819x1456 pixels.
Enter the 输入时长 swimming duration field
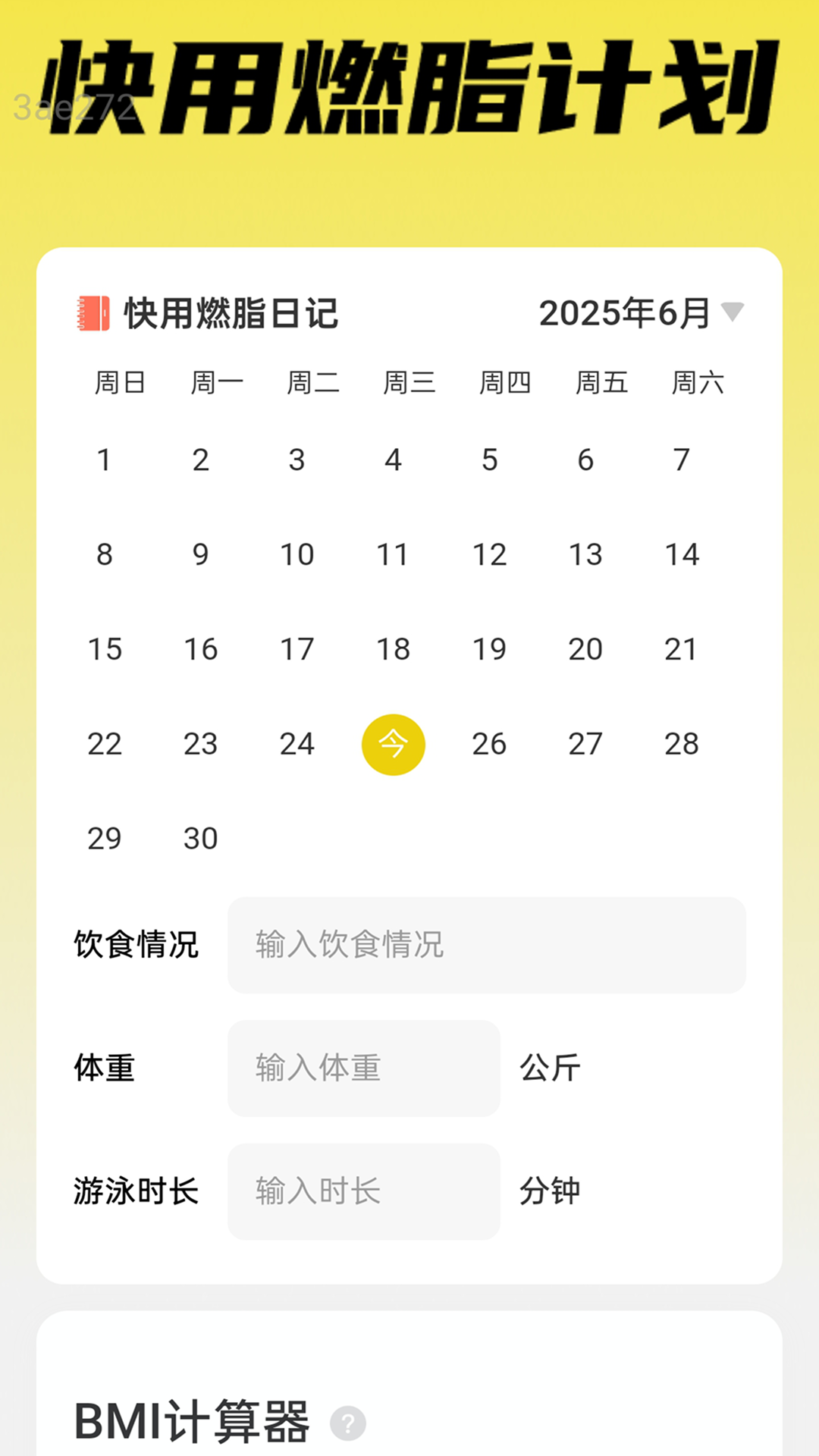point(363,1191)
